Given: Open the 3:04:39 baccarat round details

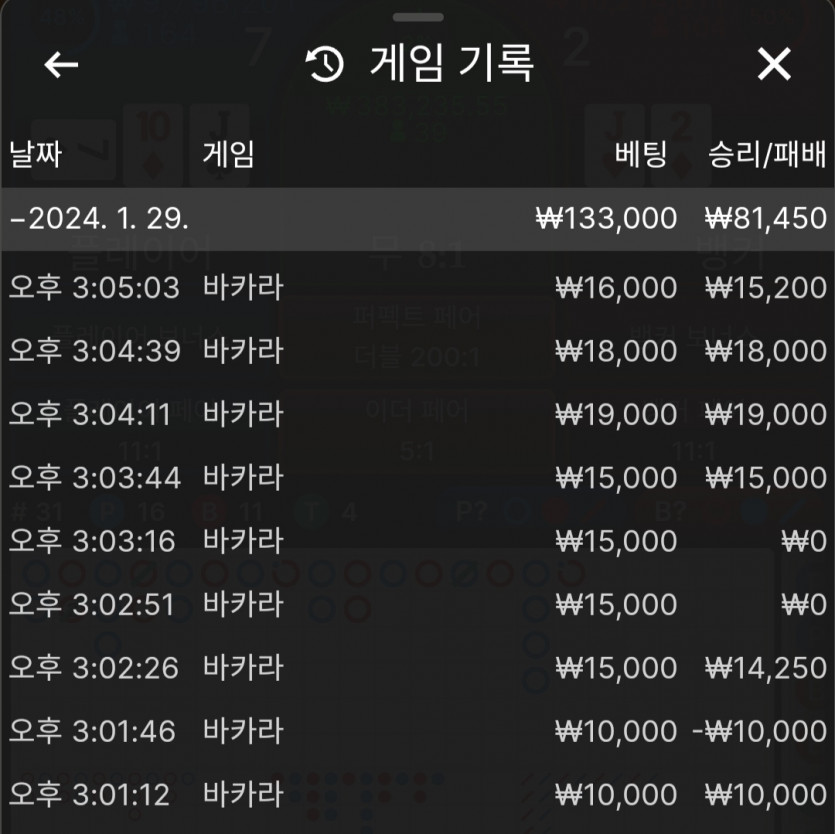Looking at the screenshot, I should [x=418, y=351].
